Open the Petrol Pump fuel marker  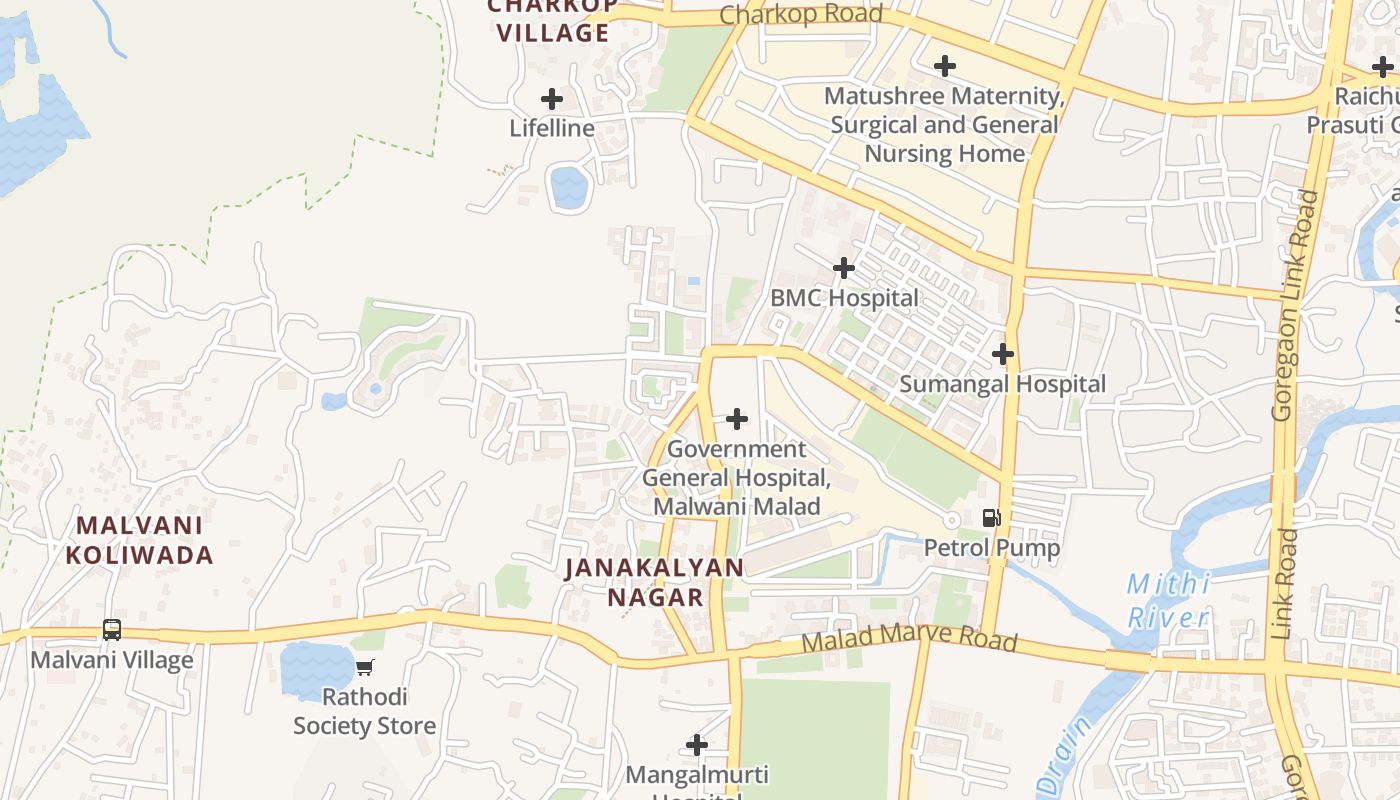point(991,517)
